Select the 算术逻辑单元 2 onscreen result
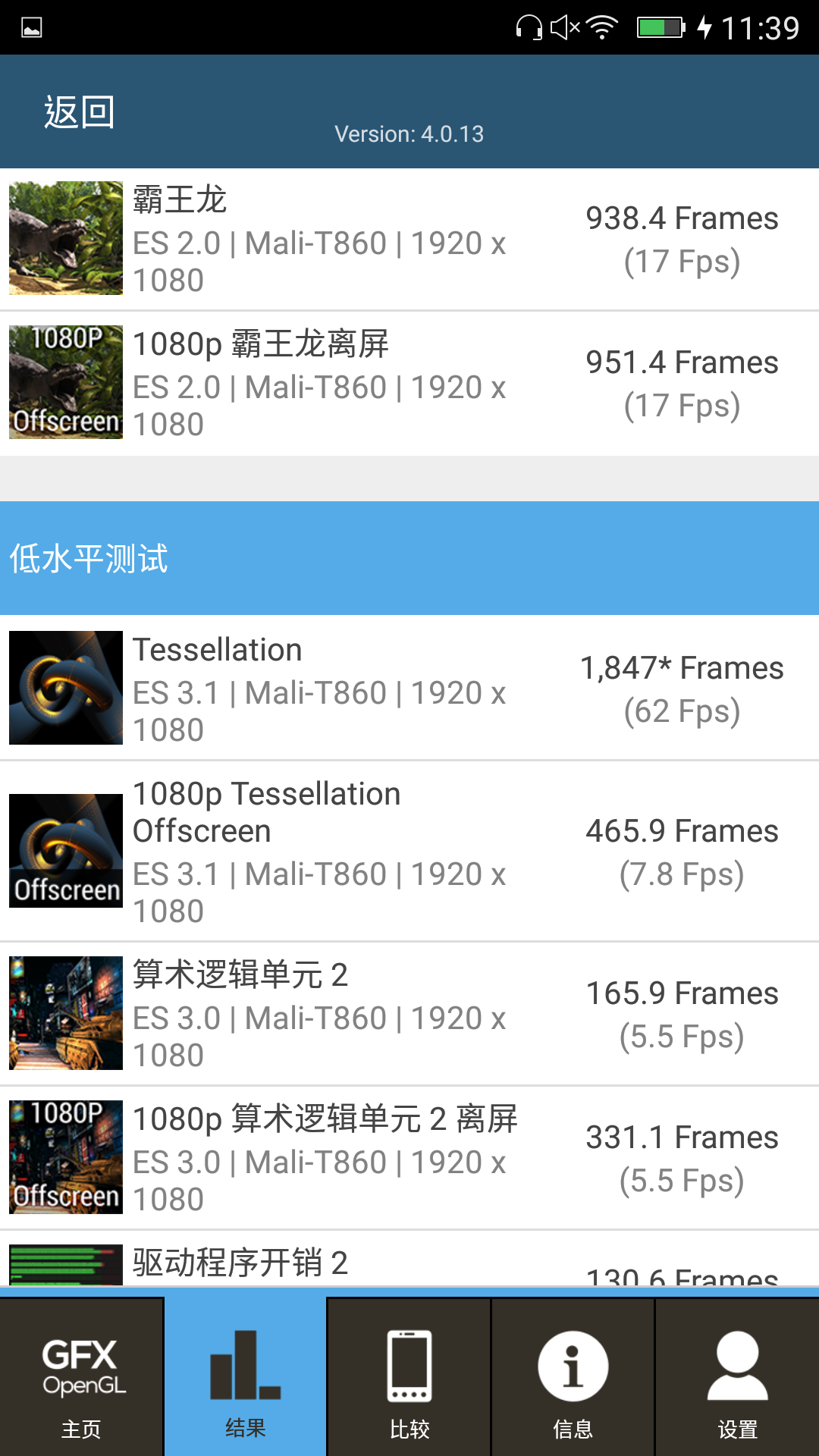Viewport: 819px width, 1456px height. (409, 1014)
